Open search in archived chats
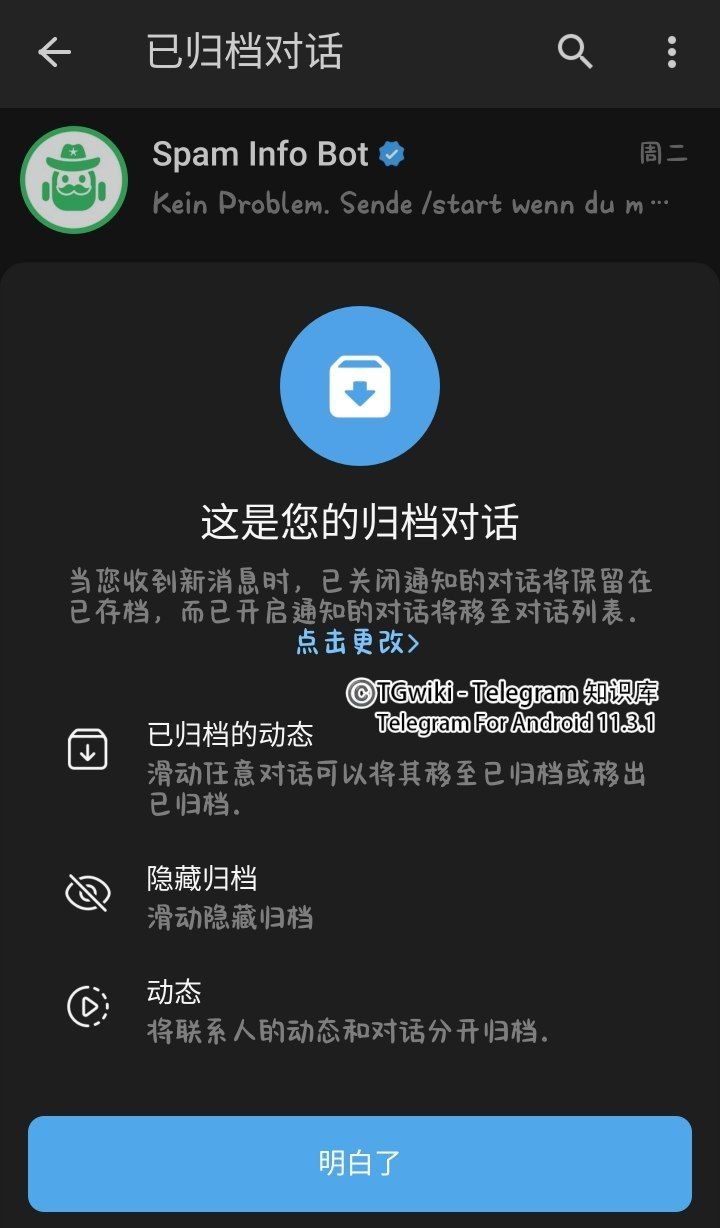The height and width of the screenshot is (1228, 720). pyautogui.click(x=574, y=52)
